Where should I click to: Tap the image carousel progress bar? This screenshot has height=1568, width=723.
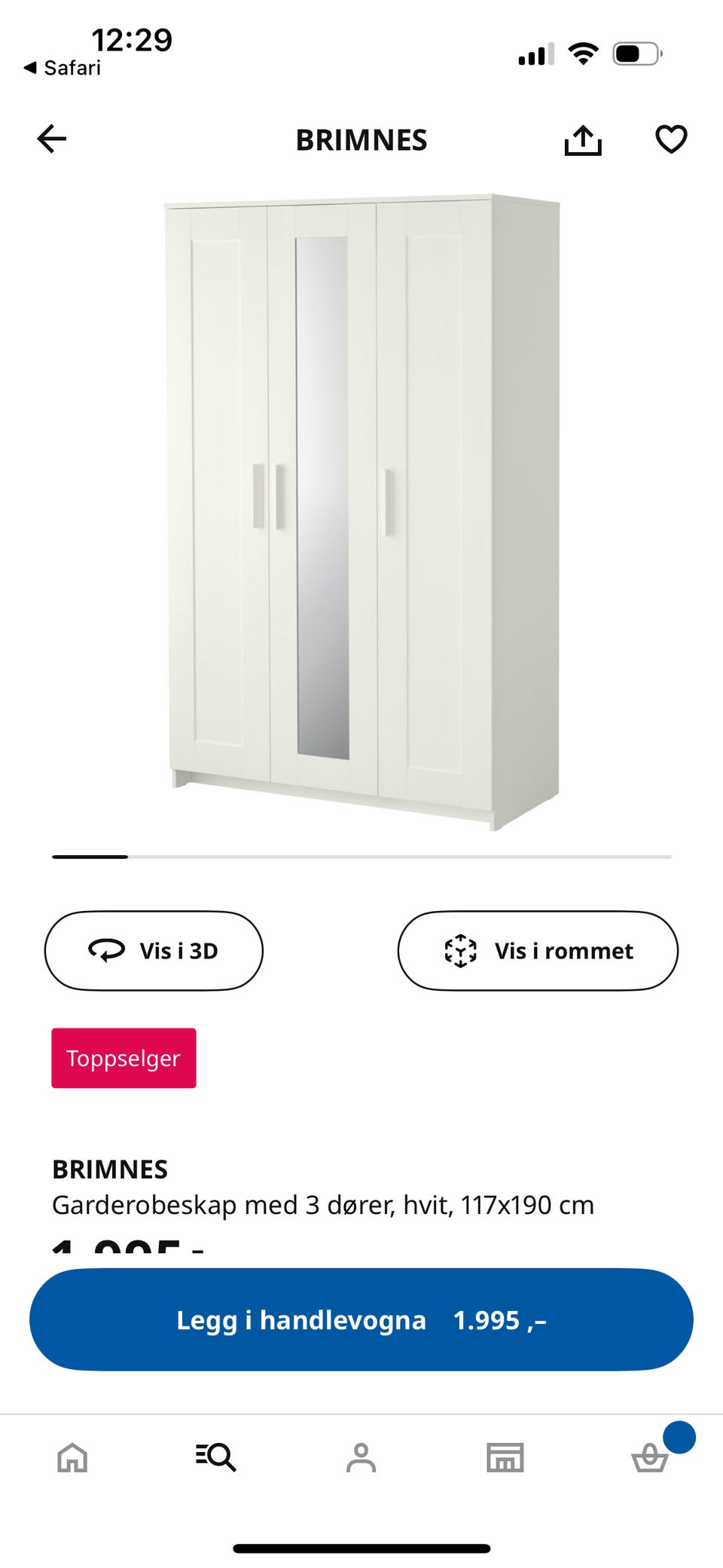click(x=361, y=857)
